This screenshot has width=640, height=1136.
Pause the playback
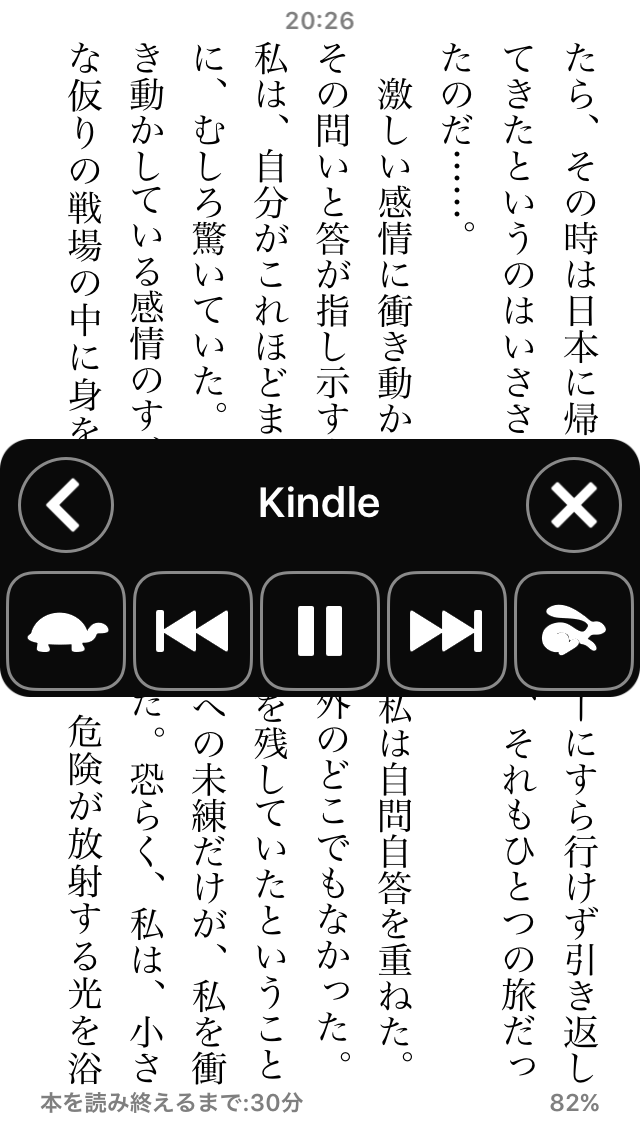pos(320,631)
